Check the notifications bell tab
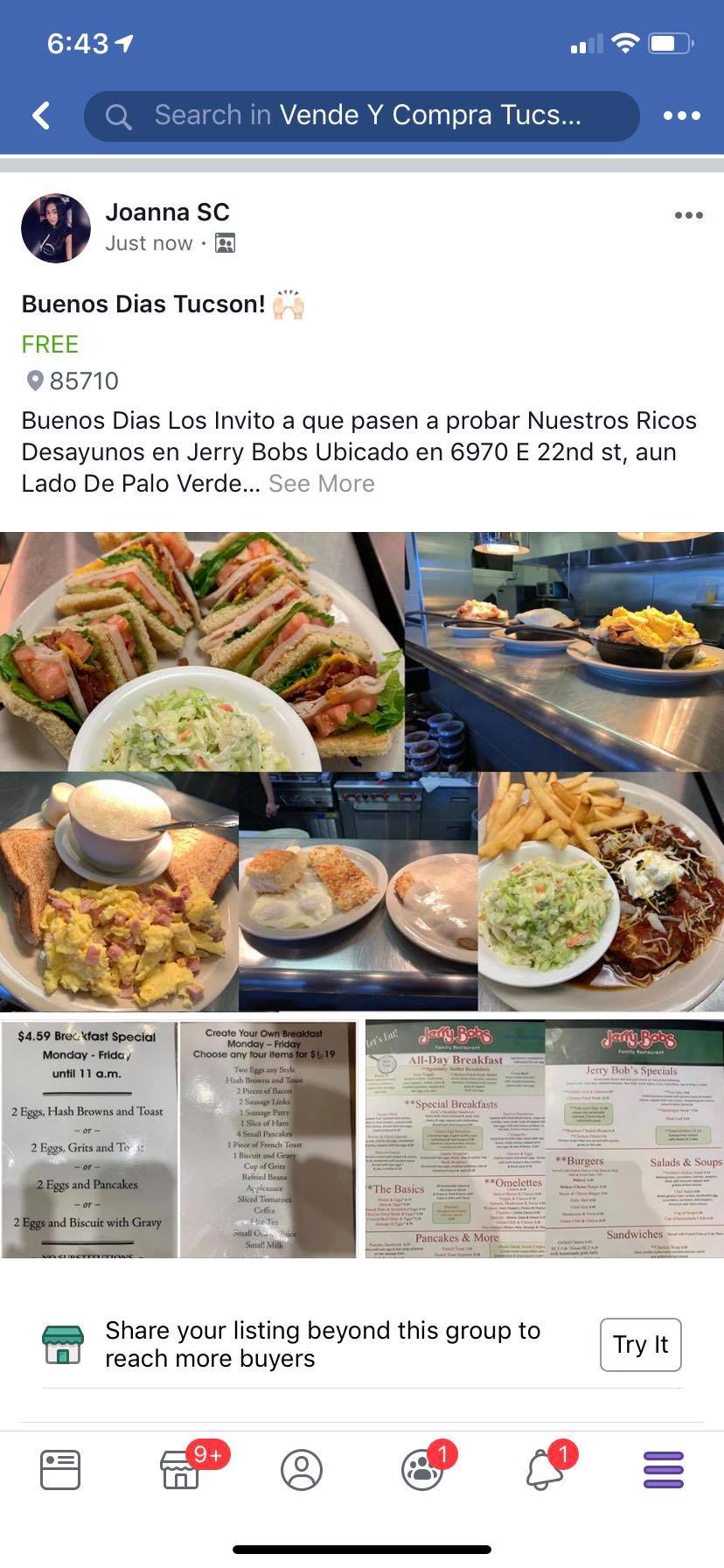This screenshot has height=1568, width=724. [544, 1469]
